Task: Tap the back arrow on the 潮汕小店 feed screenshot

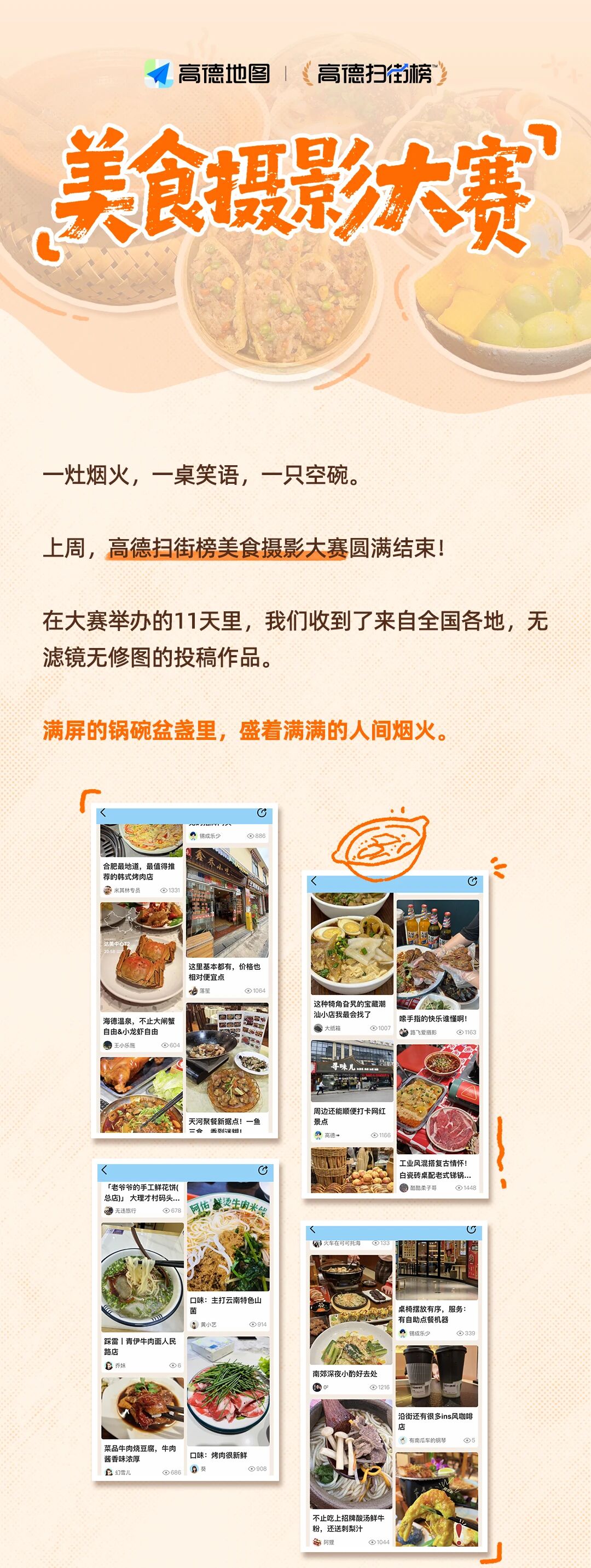Action: tap(313, 881)
